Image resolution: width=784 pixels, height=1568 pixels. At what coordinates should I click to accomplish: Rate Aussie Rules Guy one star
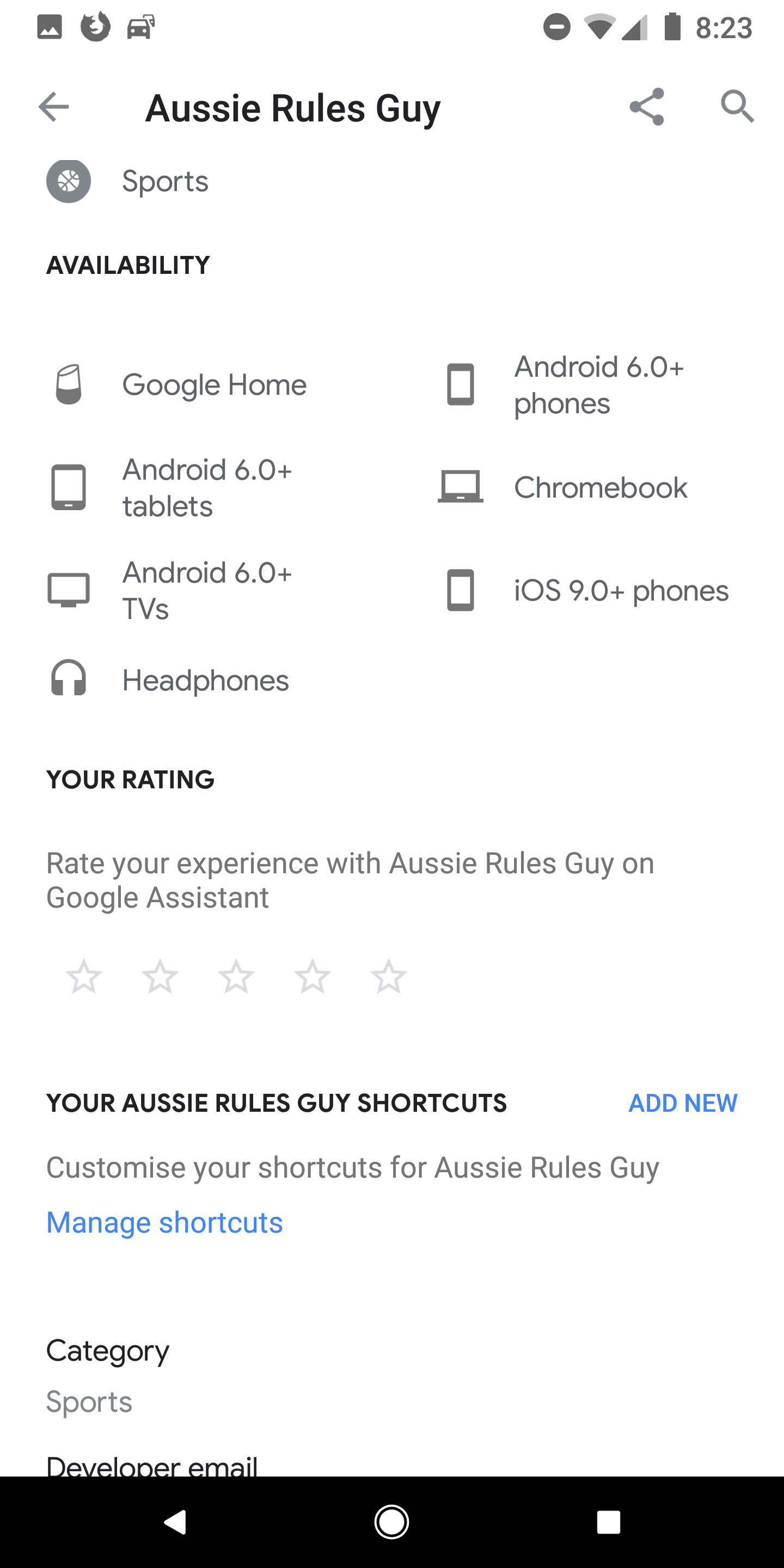[84, 976]
